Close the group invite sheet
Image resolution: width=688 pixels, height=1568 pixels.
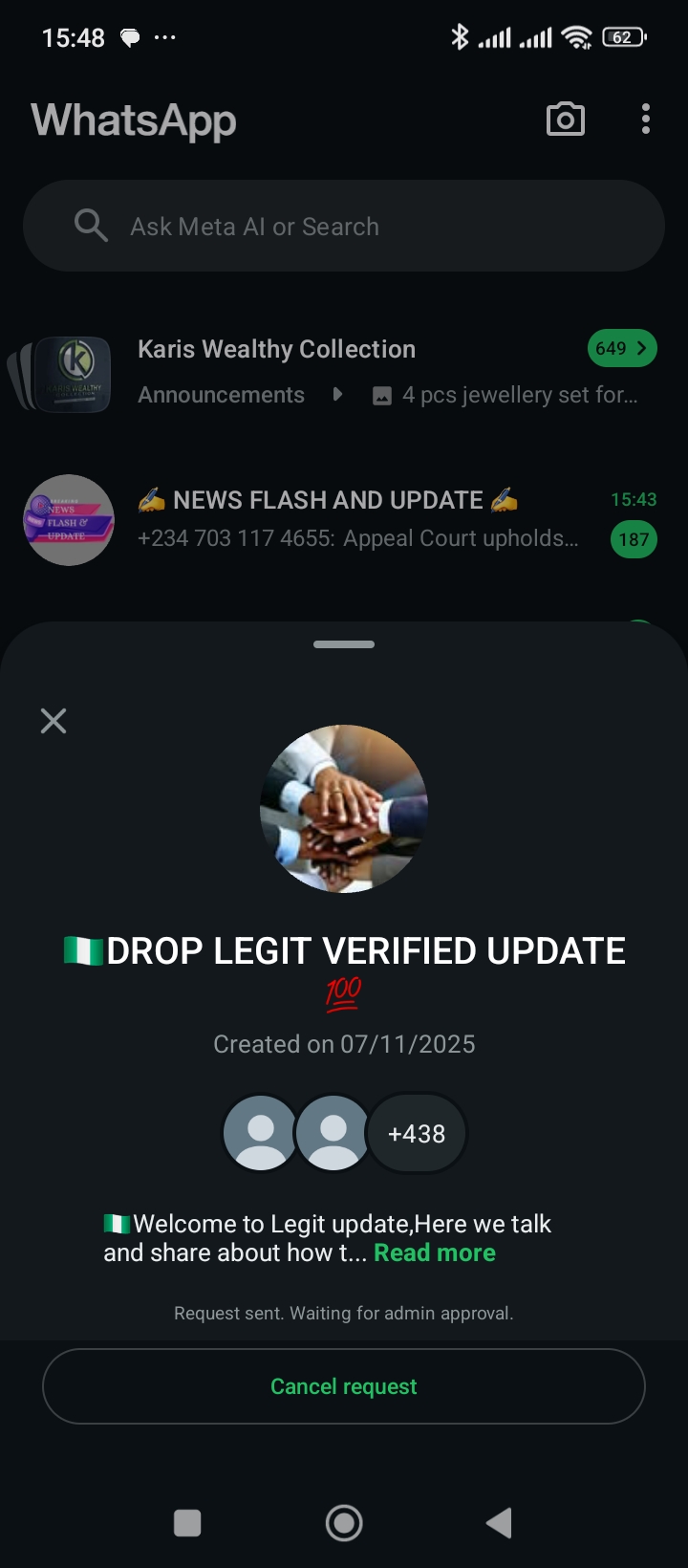tap(54, 721)
